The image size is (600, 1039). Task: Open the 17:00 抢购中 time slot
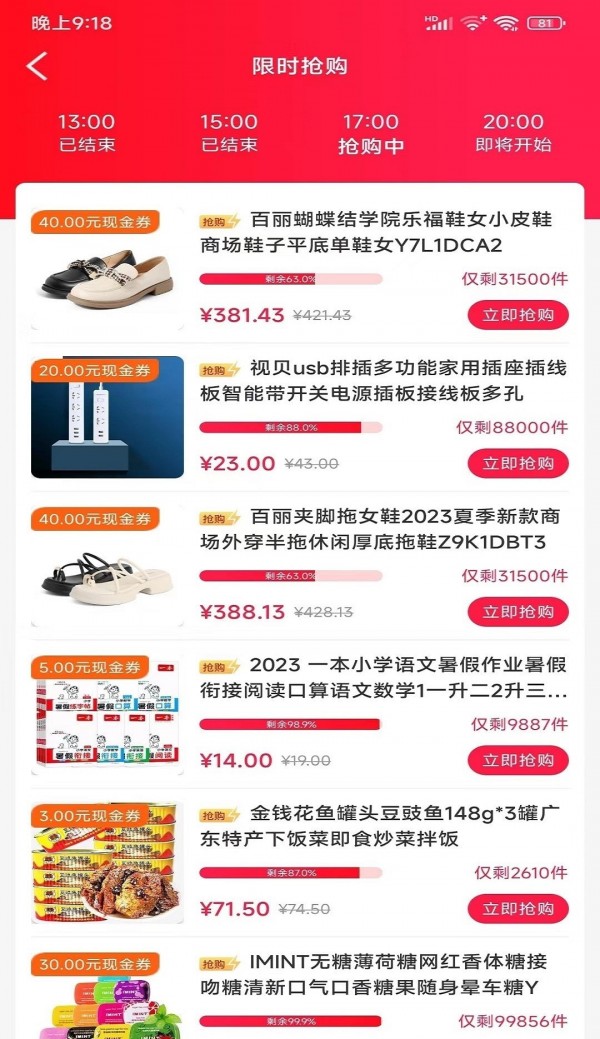(371, 133)
